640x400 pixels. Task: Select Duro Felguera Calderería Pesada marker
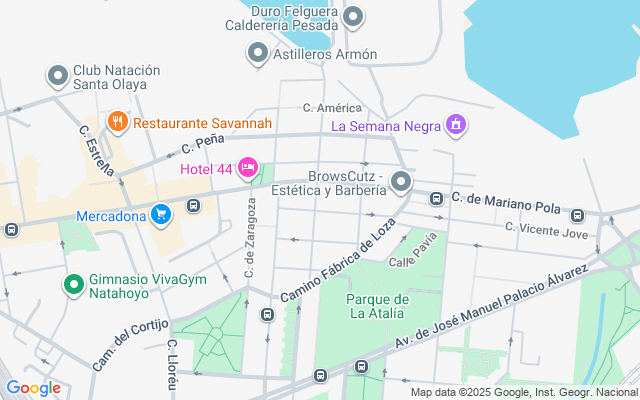(x=350, y=17)
